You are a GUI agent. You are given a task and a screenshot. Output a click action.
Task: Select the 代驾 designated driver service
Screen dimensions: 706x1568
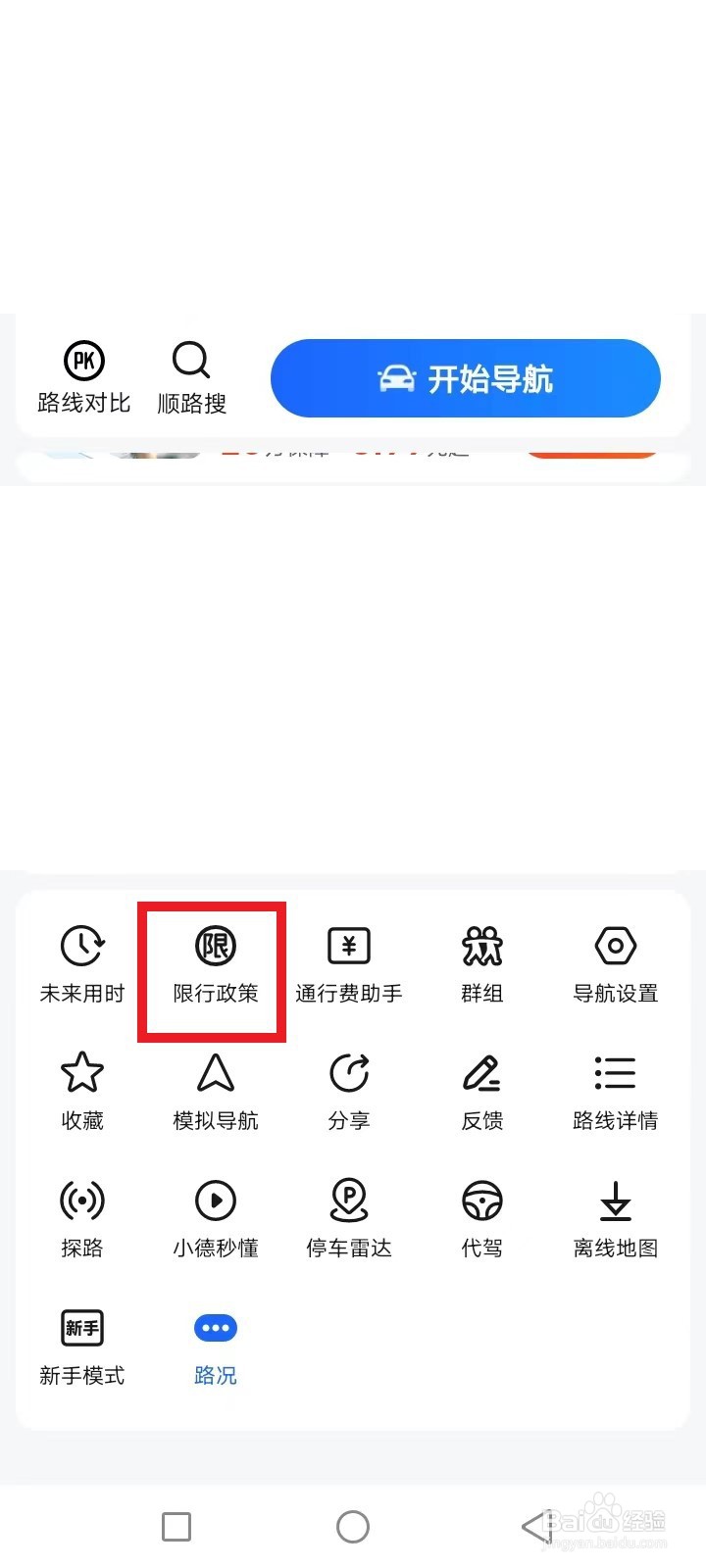481,1218
